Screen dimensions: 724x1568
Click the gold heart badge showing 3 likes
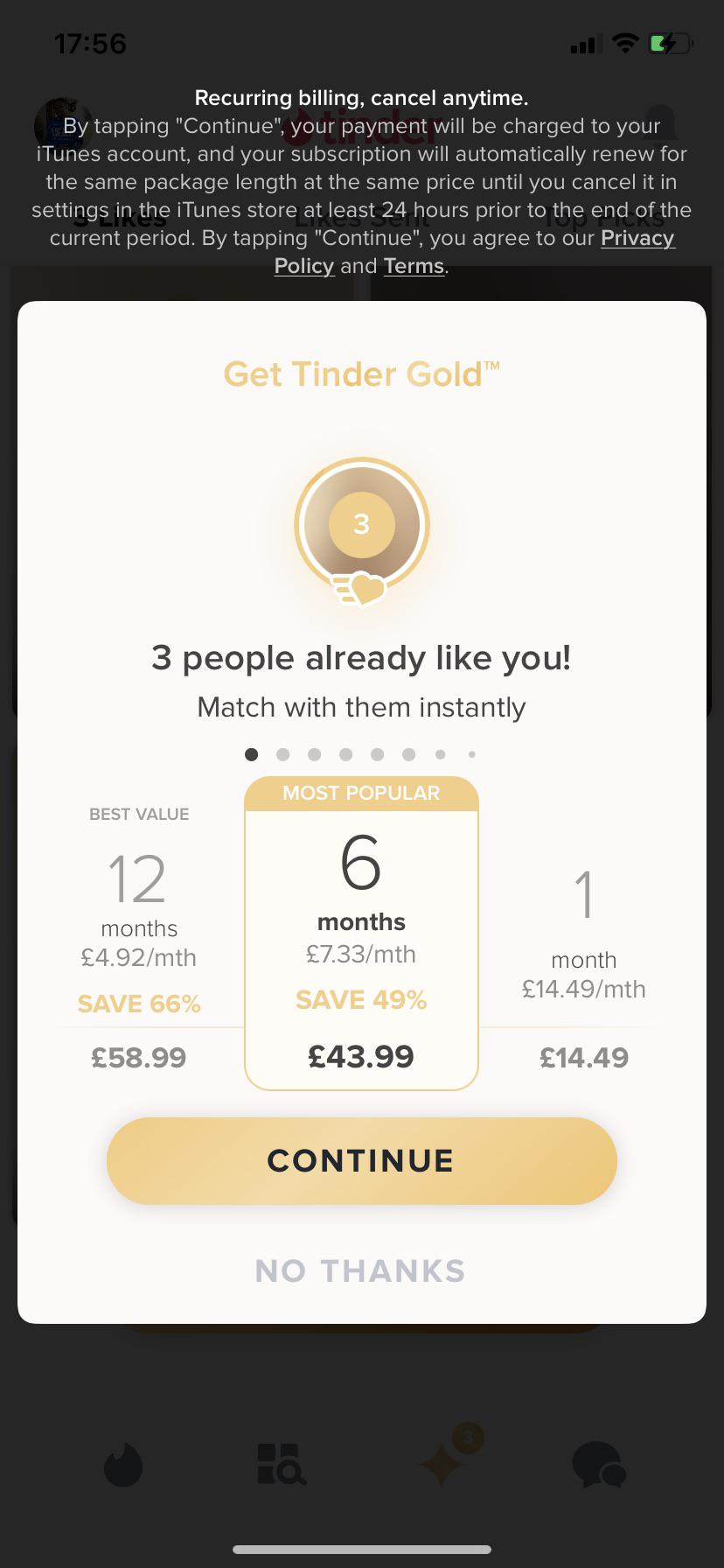pos(361,525)
